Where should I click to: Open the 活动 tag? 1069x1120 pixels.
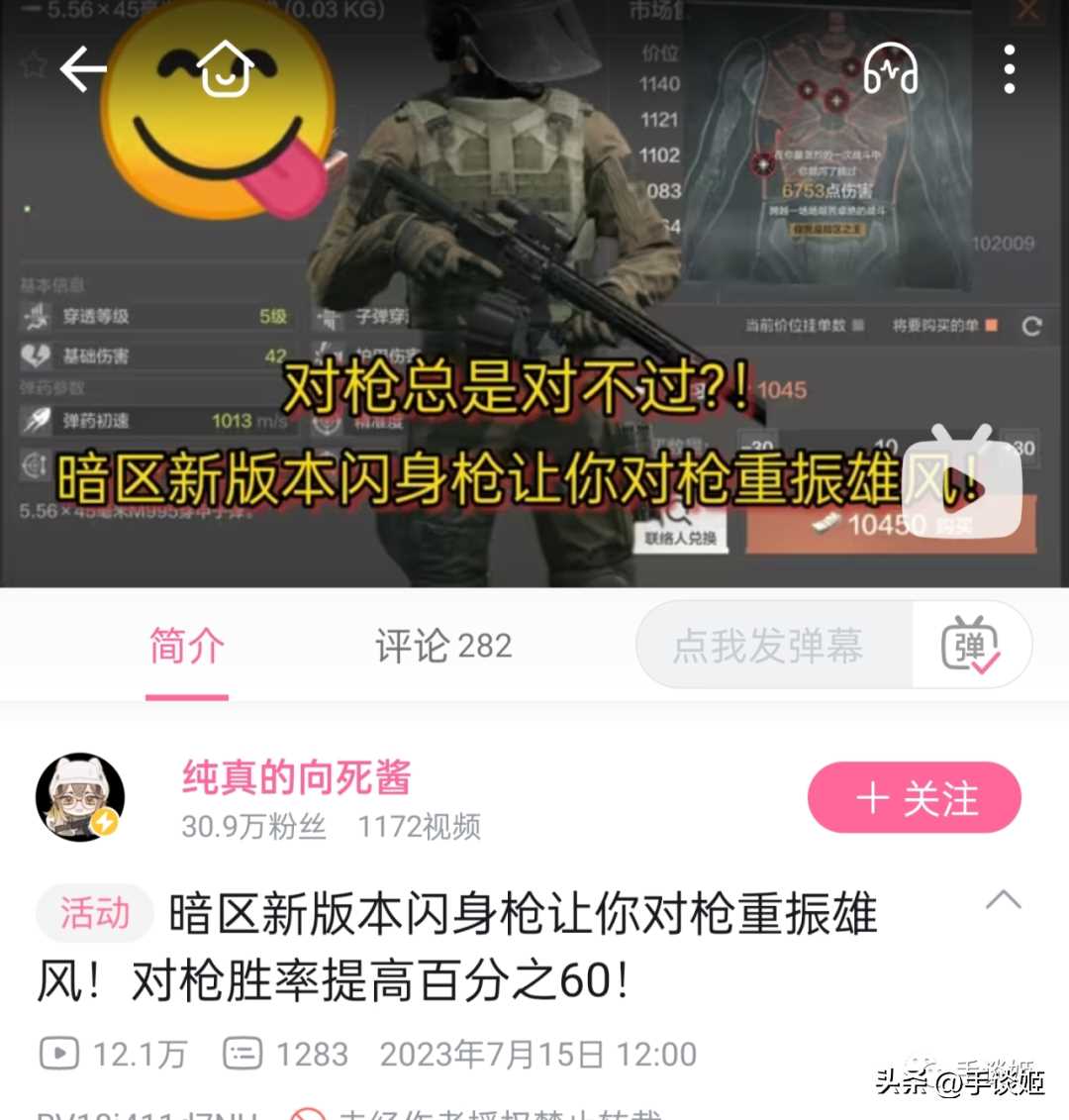tap(95, 913)
